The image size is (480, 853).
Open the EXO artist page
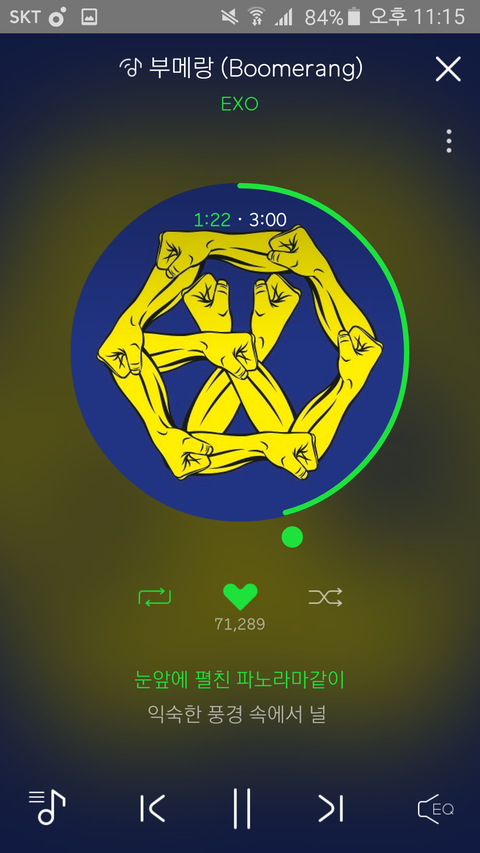coord(239,103)
